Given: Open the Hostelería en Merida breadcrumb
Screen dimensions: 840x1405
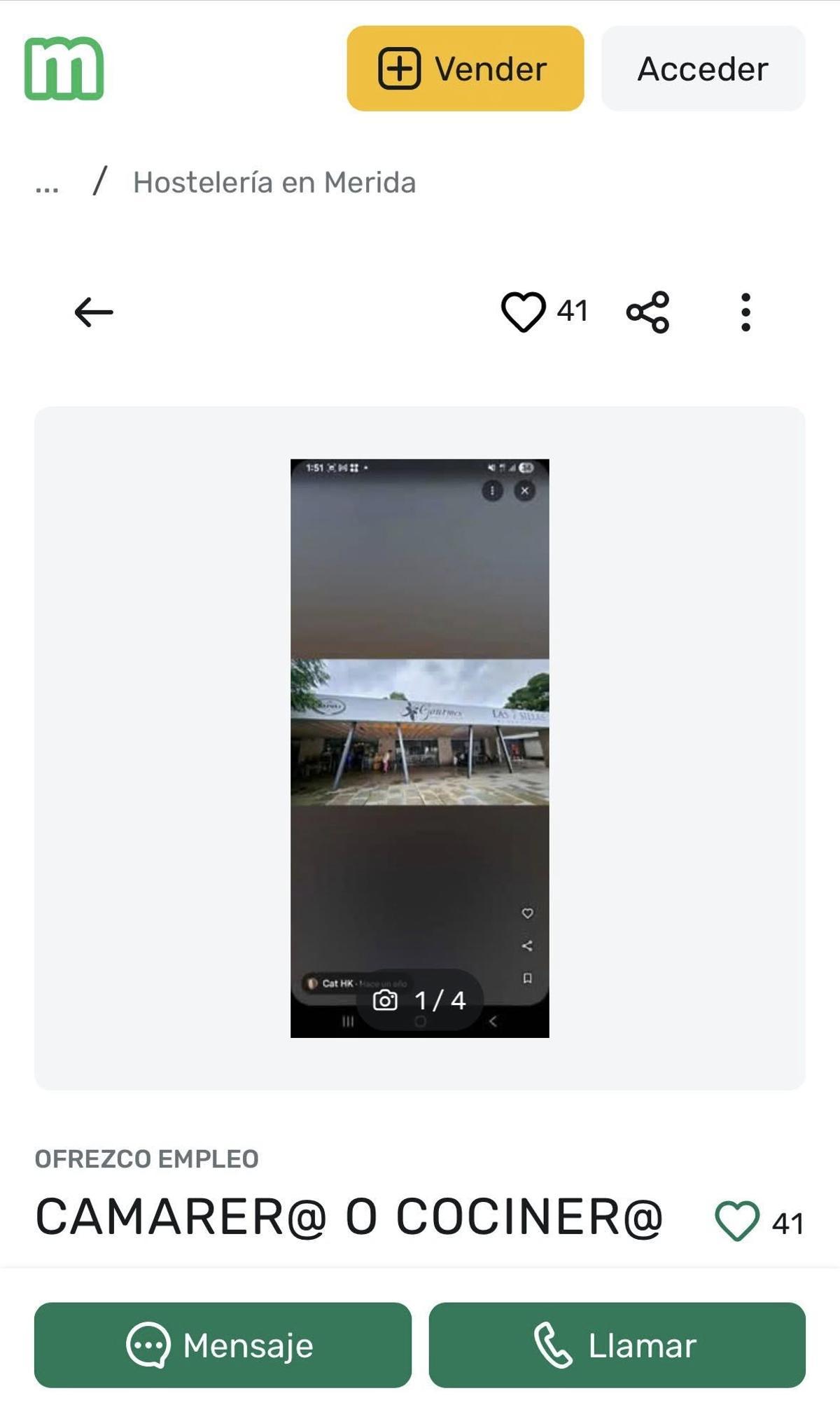Looking at the screenshot, I should (x=274, y=183).
